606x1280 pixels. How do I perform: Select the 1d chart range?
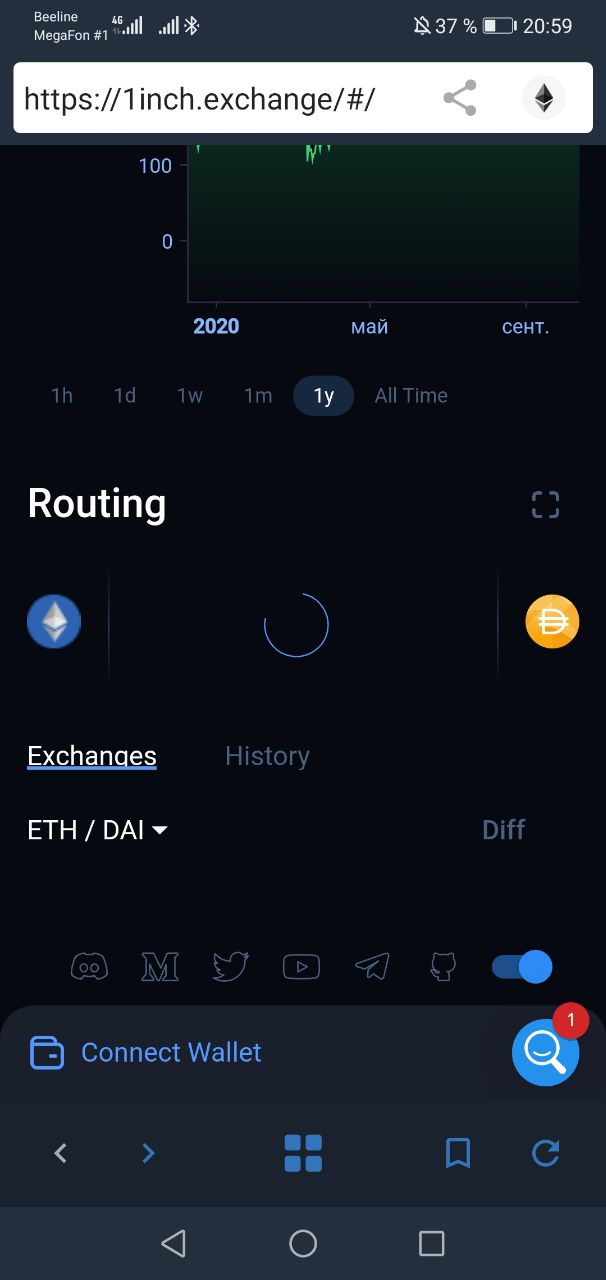click(125, 395)
